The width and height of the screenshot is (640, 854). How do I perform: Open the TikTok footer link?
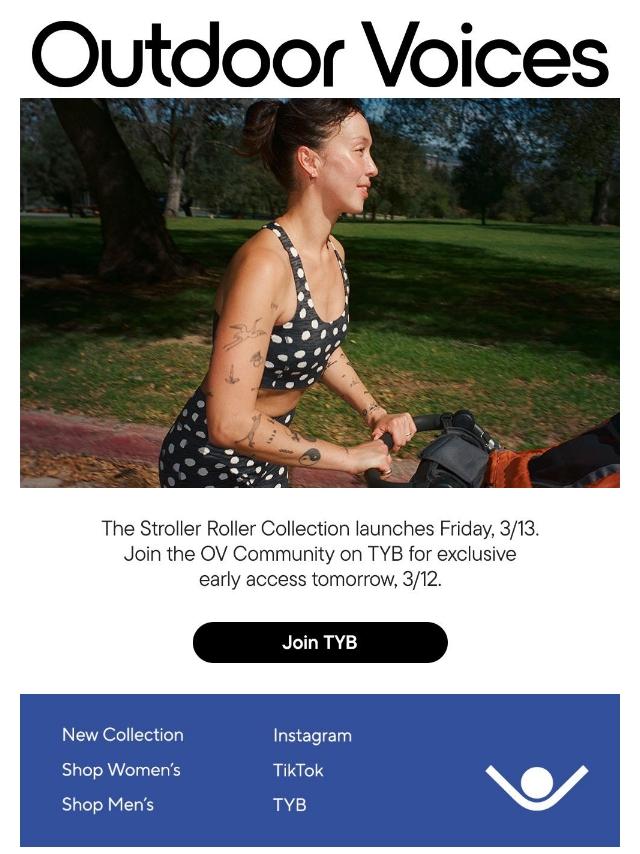pos(298,770)
